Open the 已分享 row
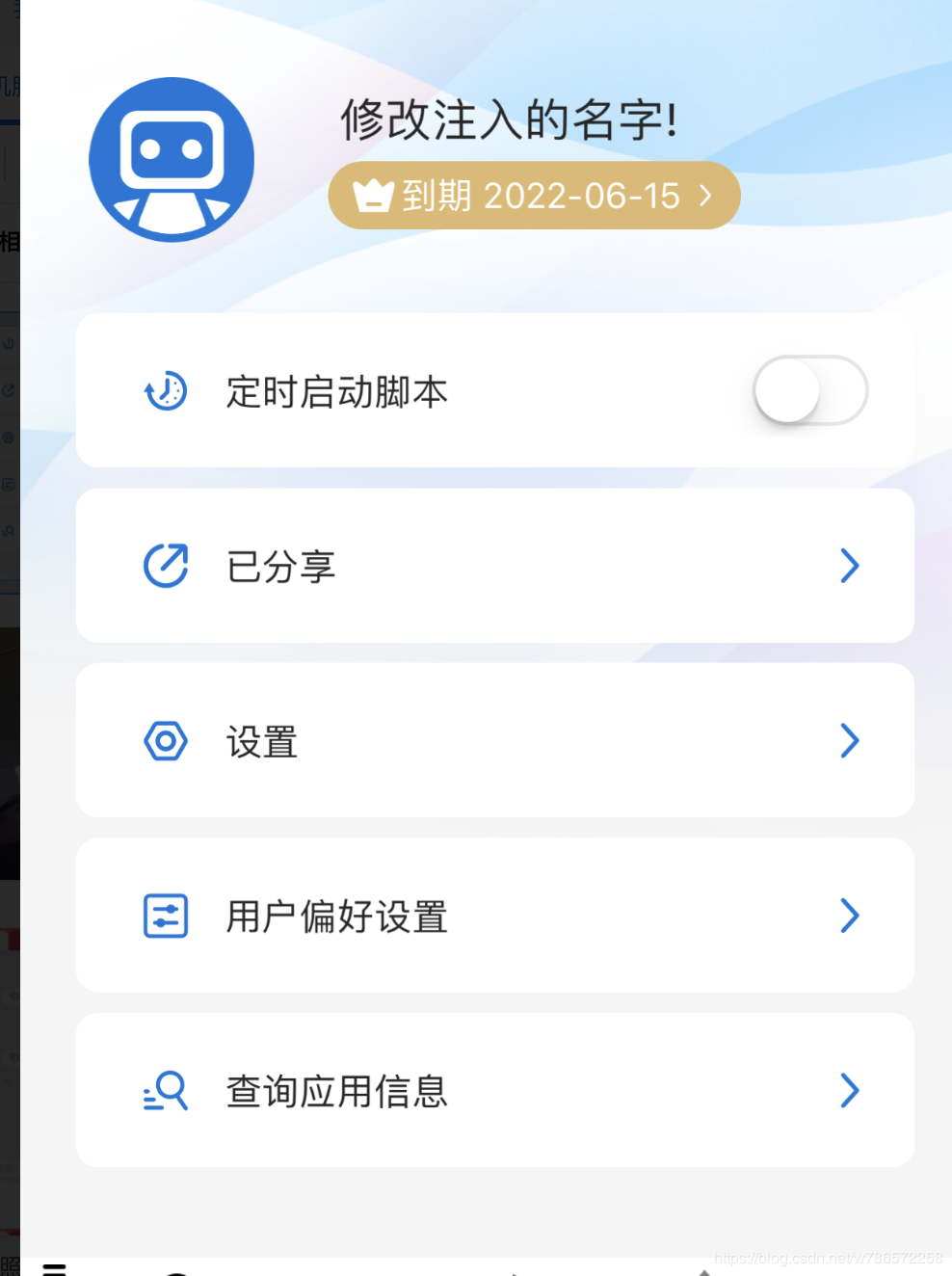952x1276 pixels. tap(494, 566)
